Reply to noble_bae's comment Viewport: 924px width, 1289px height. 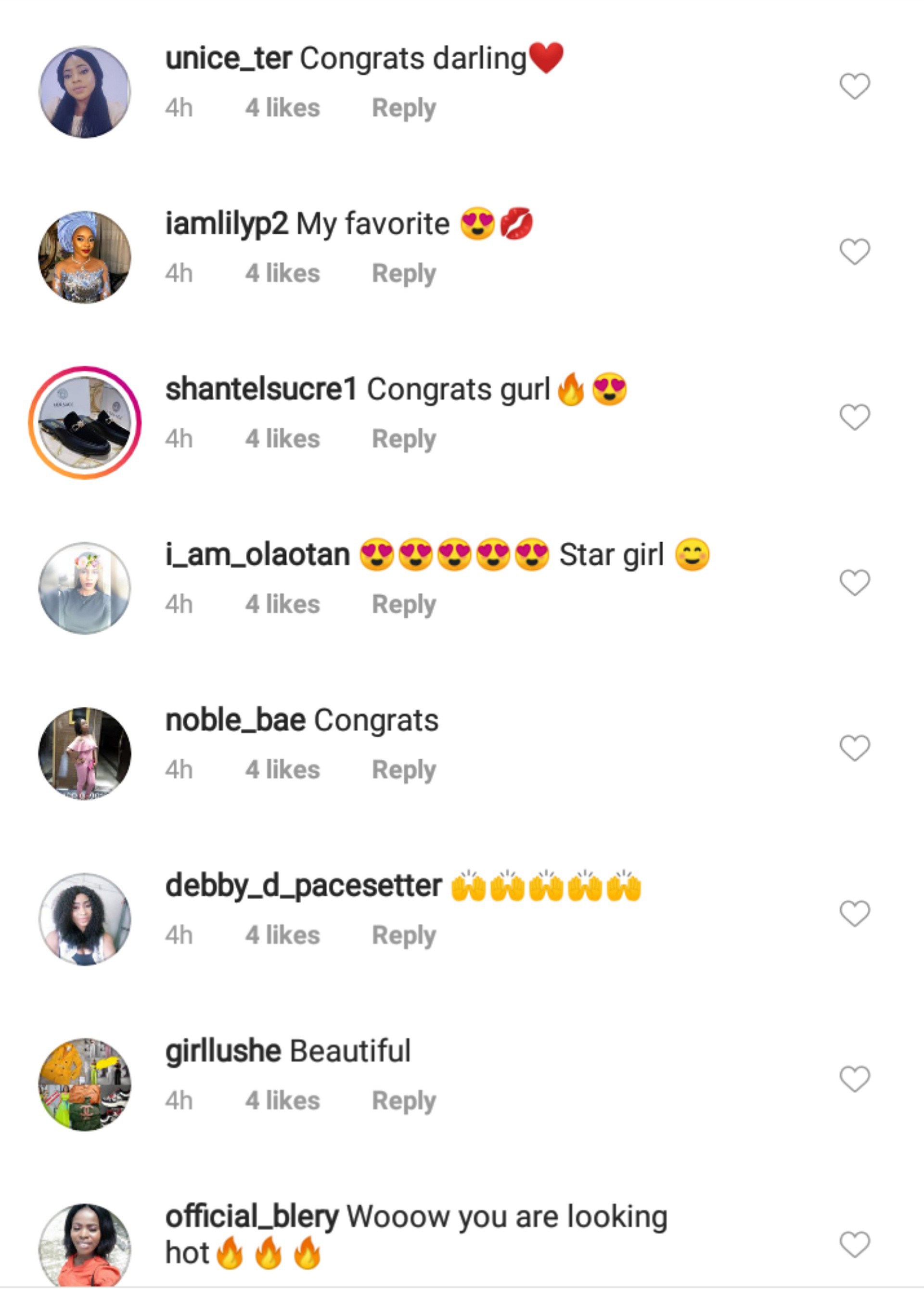404,769
